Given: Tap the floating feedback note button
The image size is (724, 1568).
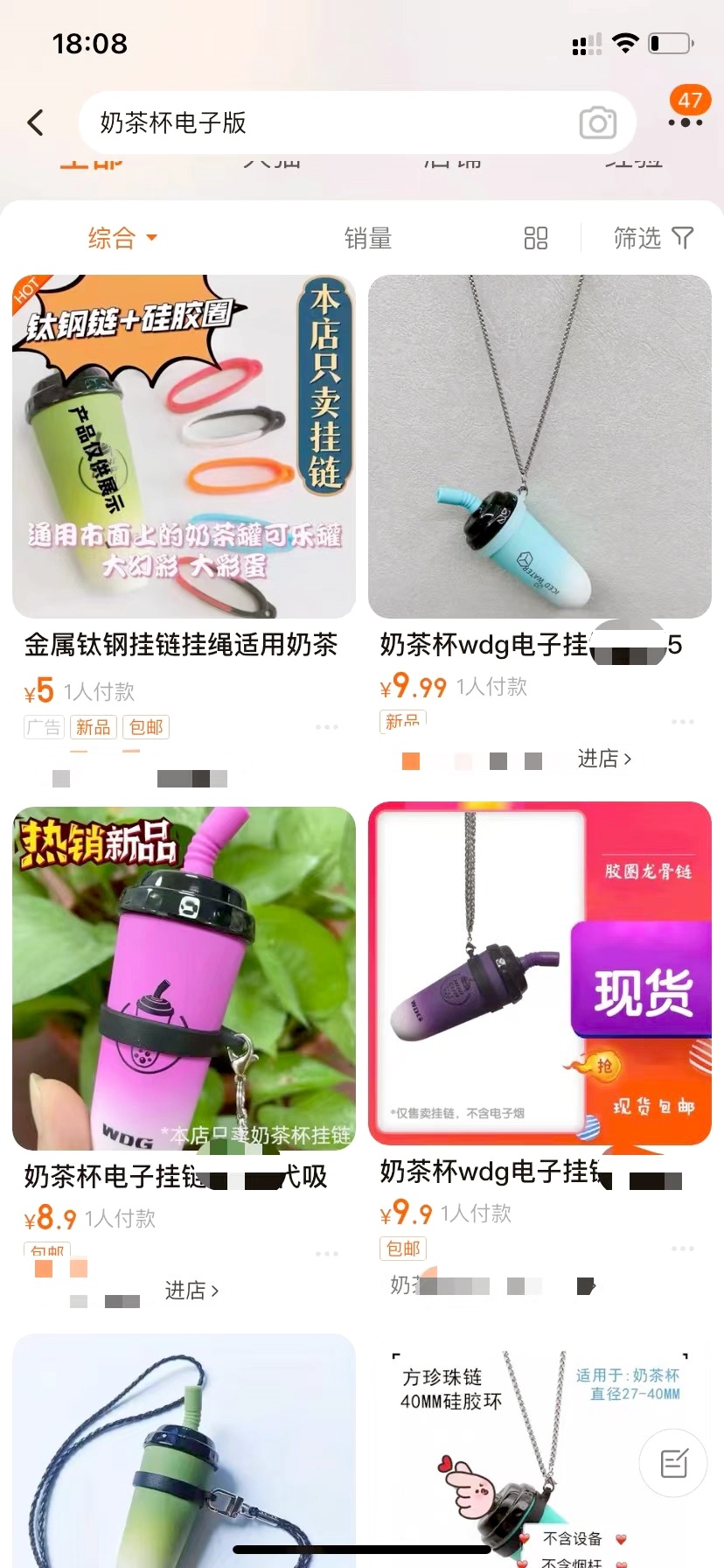Looking at the screenshot, I should 673,1462.
